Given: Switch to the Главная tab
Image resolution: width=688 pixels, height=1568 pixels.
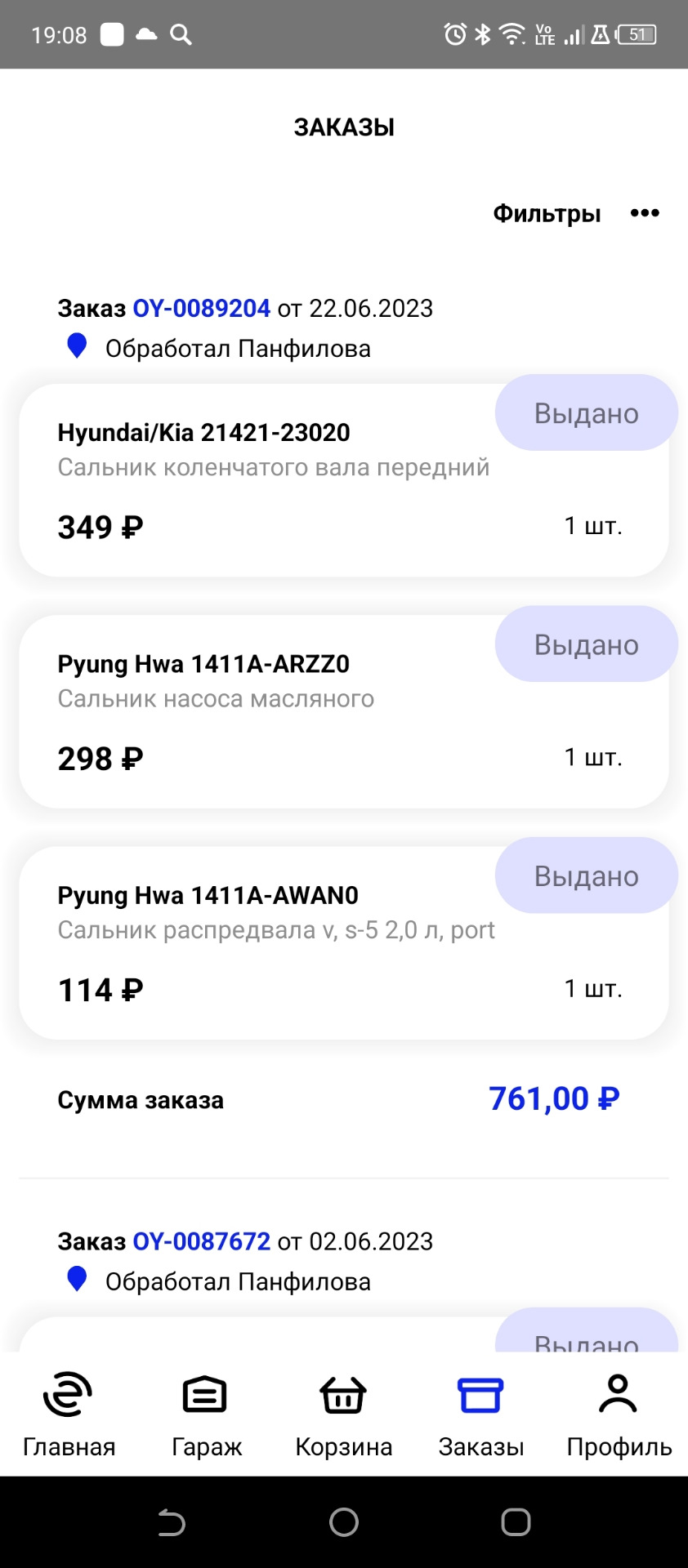Looking at the screenshot, I should (69, 1417).
